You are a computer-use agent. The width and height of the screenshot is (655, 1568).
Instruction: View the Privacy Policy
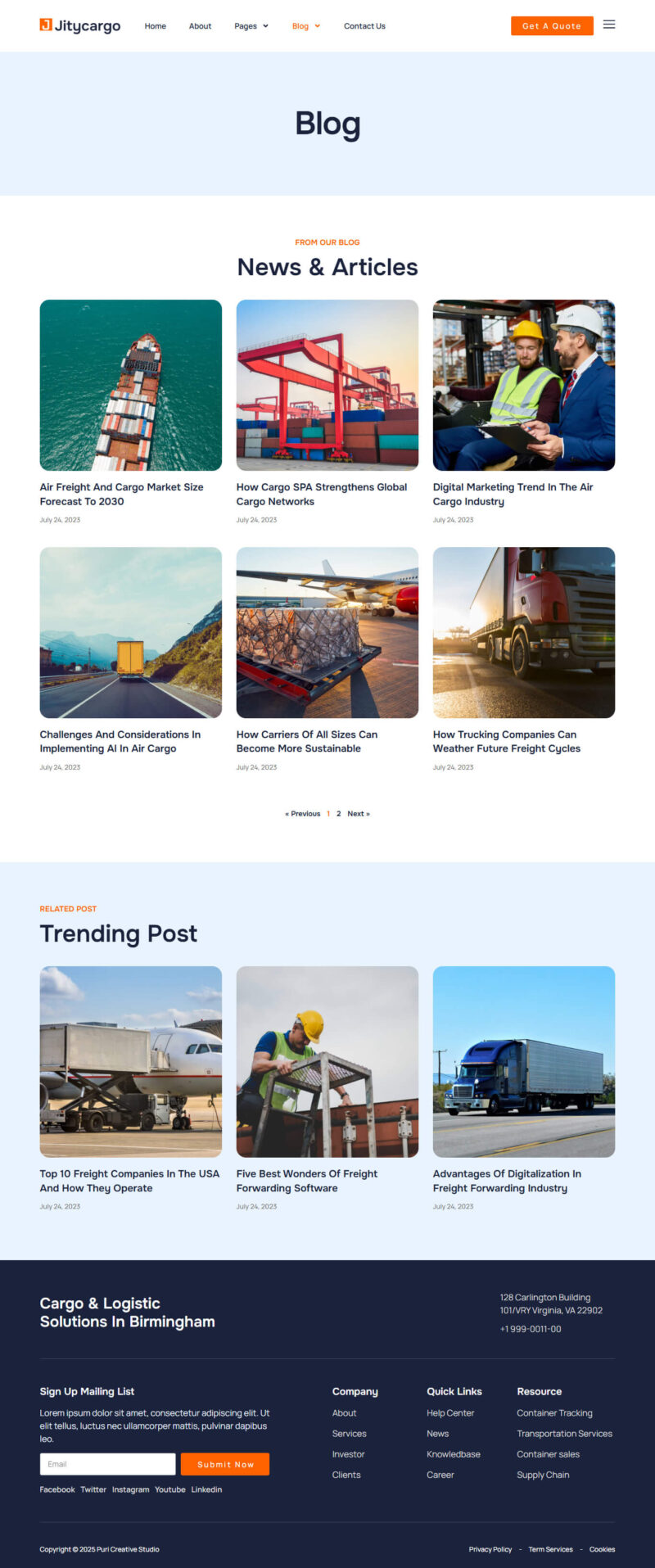coord(490,1549)
